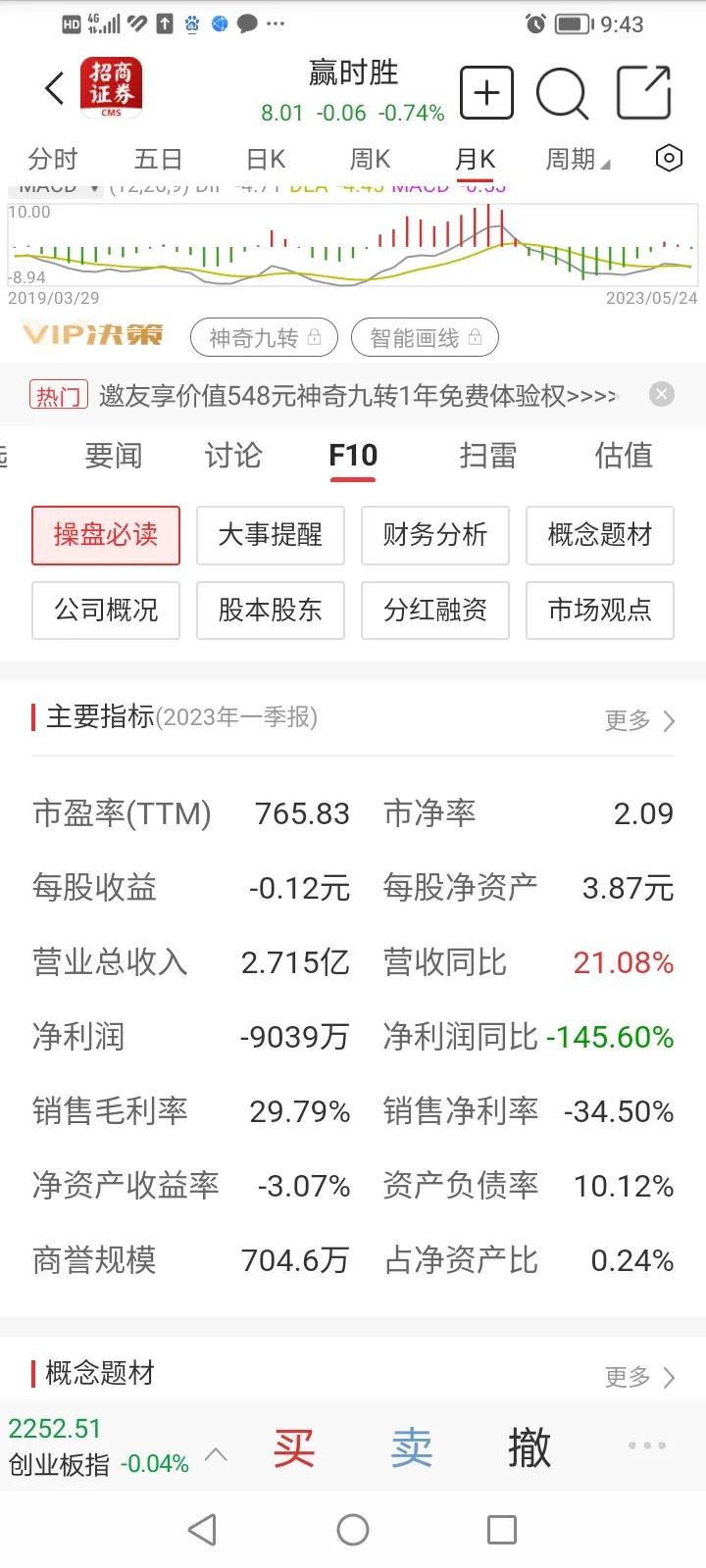Open 财务分析 financial analysis
Viewport: 706px width, 1568px height.
(x=434, y=535)
